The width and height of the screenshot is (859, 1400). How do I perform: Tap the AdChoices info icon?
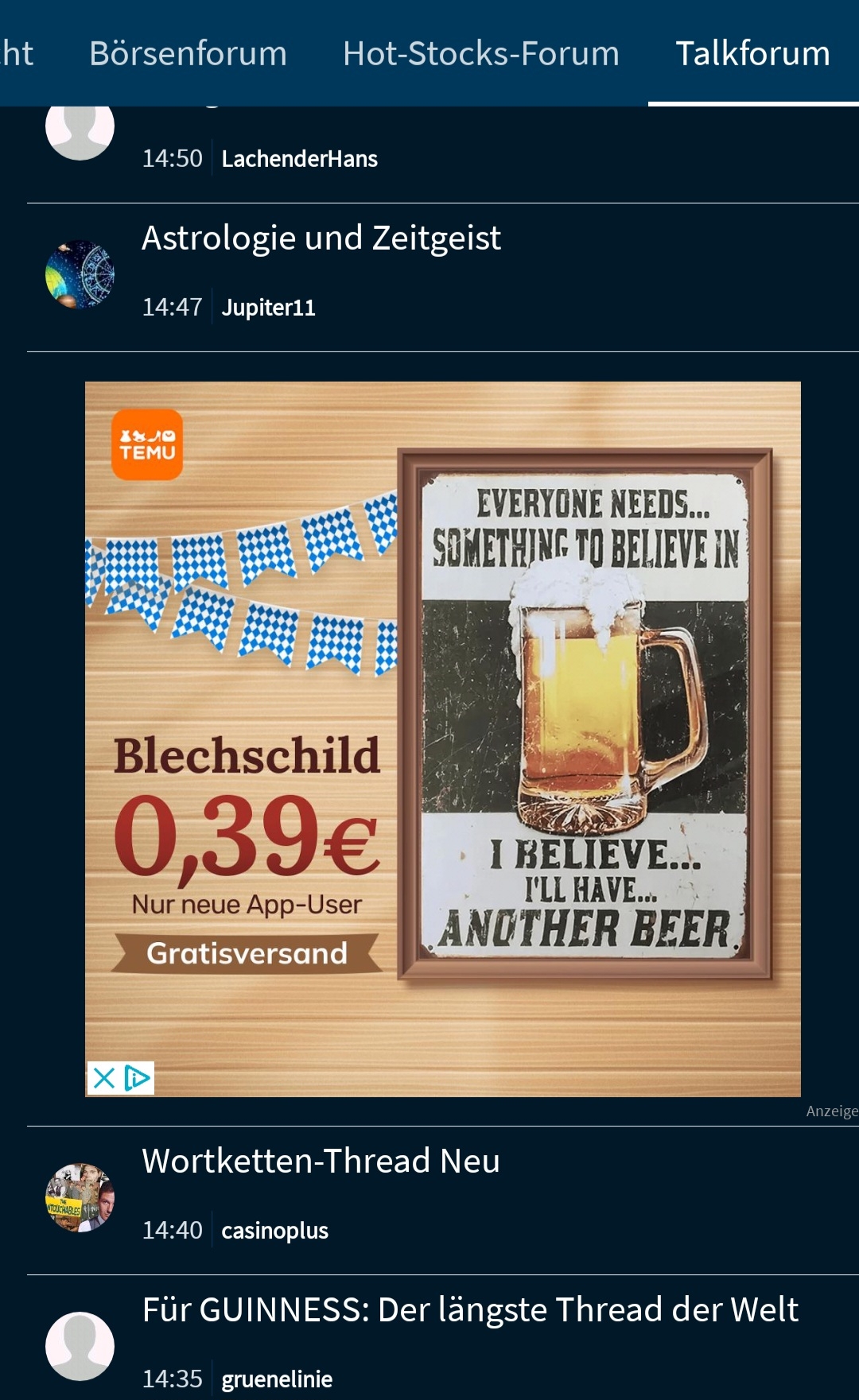(138, 1078)
